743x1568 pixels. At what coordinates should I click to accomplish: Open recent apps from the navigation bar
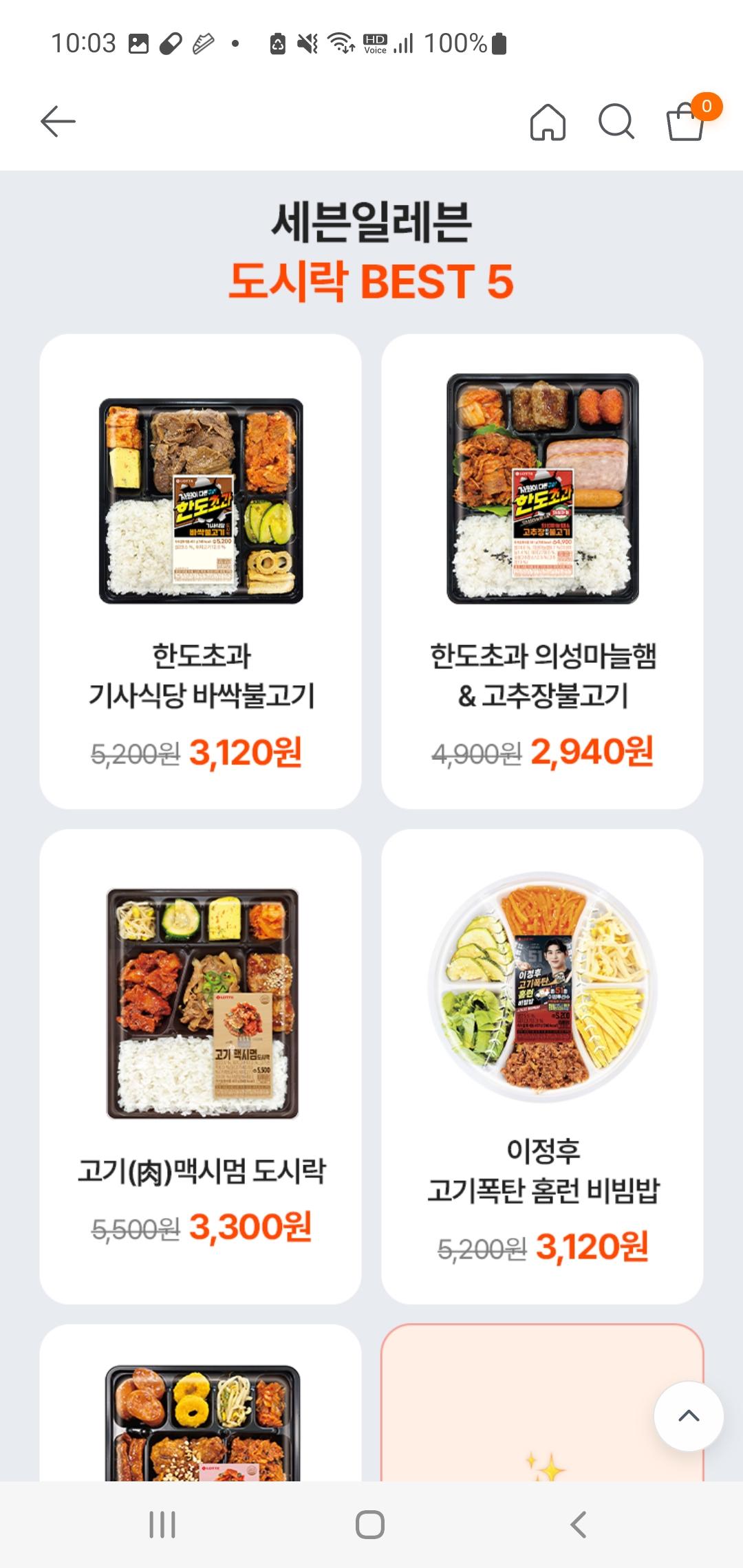162,1525
